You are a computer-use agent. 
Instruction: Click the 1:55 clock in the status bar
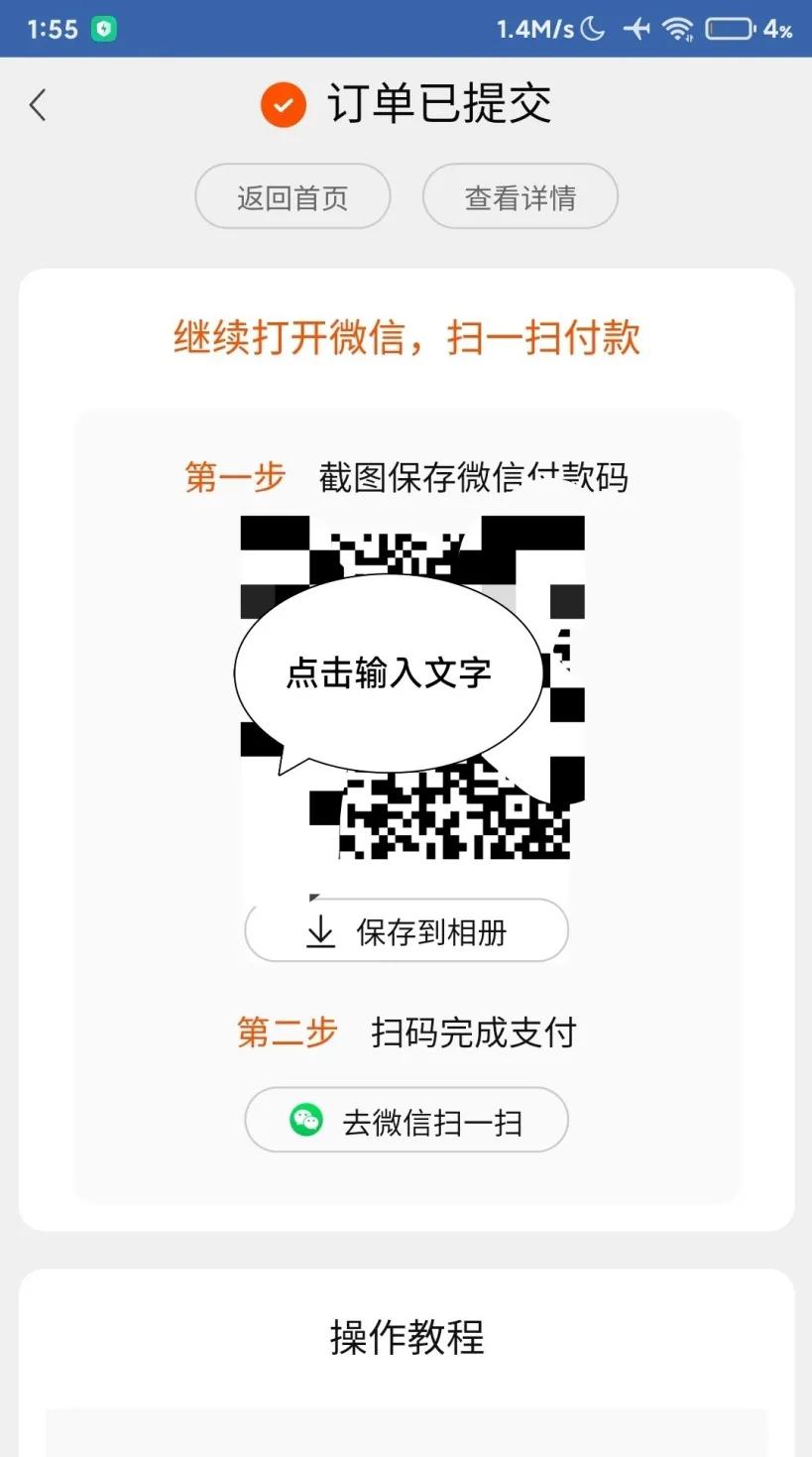[x=55, y=27]
